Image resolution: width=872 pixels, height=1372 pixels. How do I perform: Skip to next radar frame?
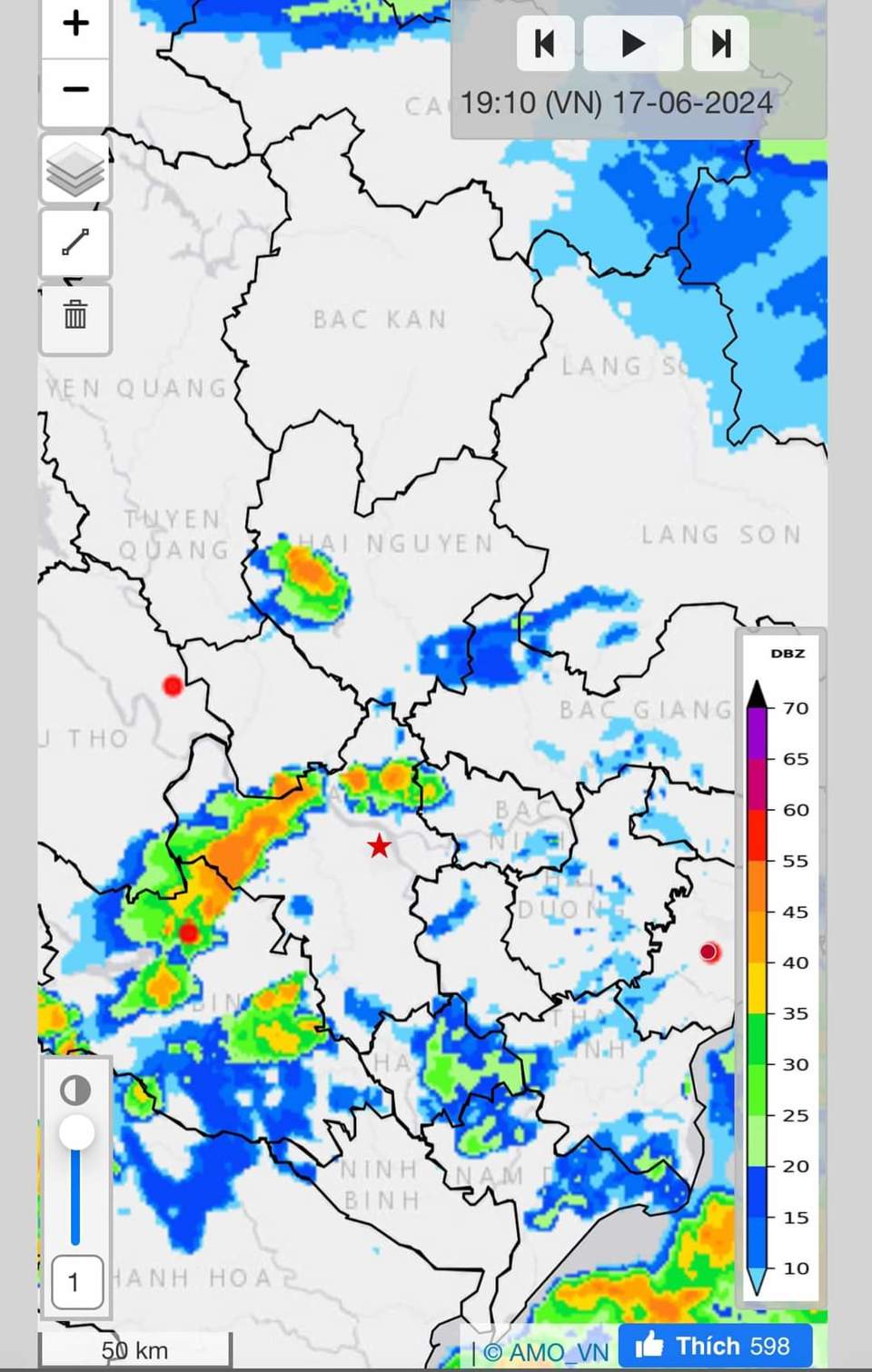click(720, 43)
